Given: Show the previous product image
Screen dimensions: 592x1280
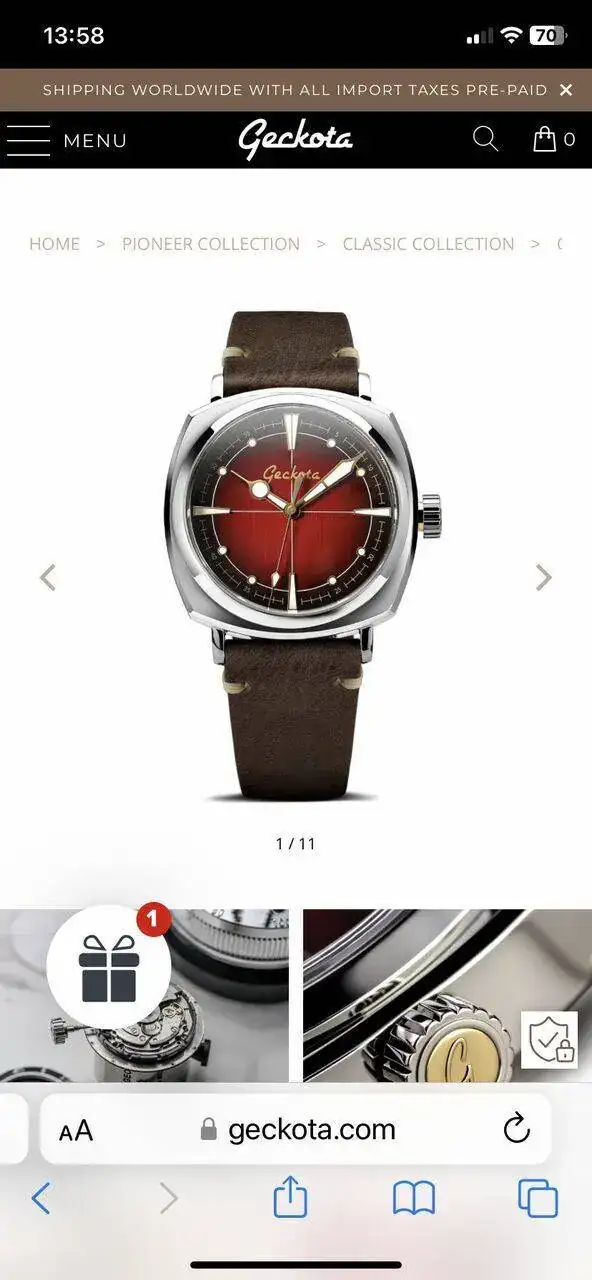Looking at the screenshot, I should click(48, 577).
